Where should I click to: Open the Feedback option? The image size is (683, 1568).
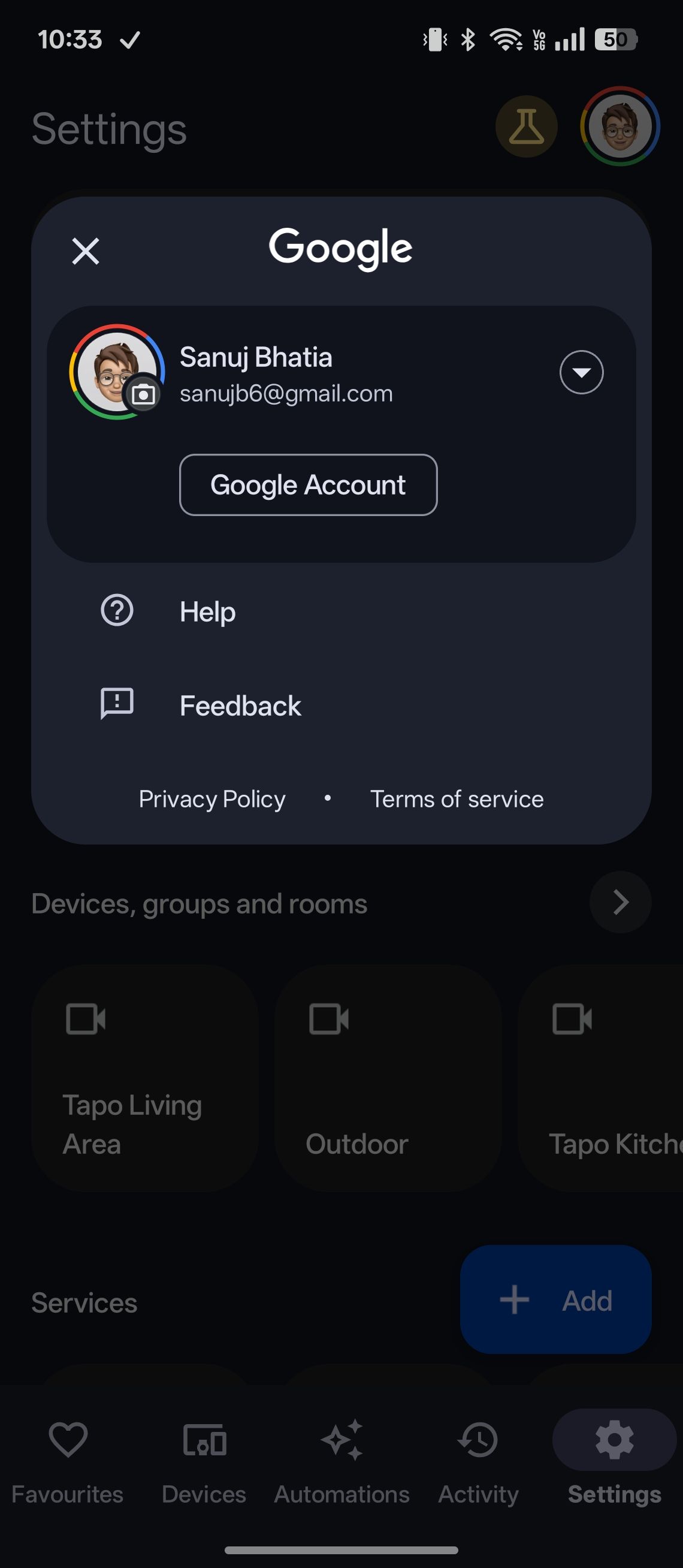(240, 705)
